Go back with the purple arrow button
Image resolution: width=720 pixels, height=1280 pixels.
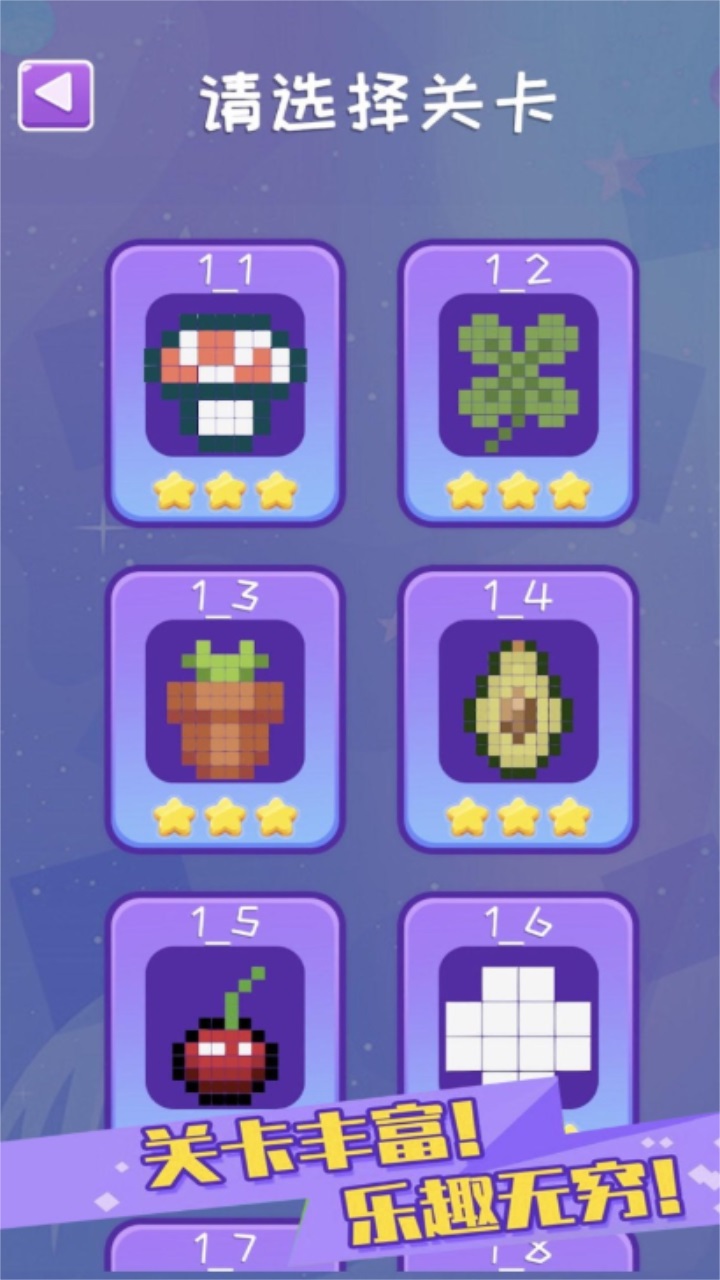[x=56, y=95]
